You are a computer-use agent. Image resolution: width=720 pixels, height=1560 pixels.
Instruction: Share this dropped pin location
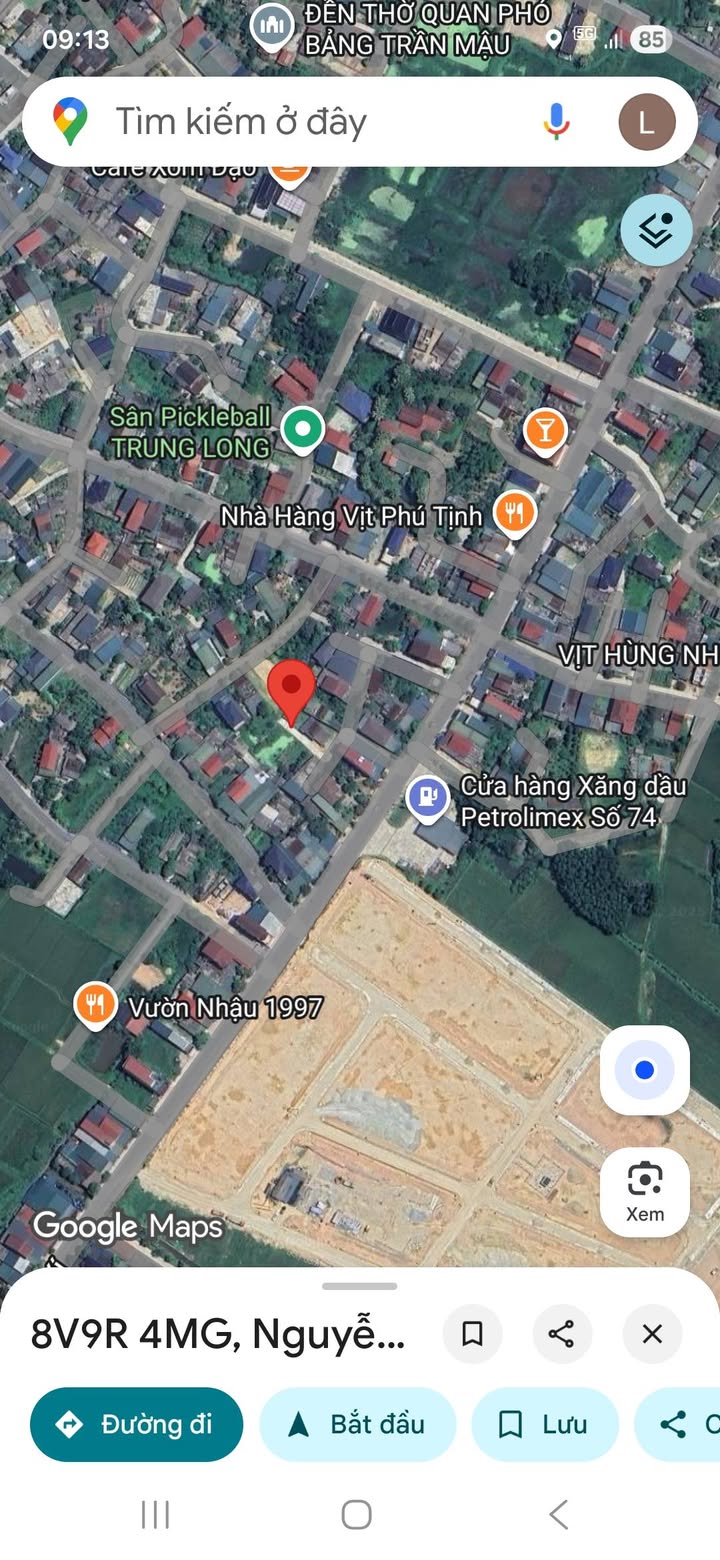(x=561, y=1333)
